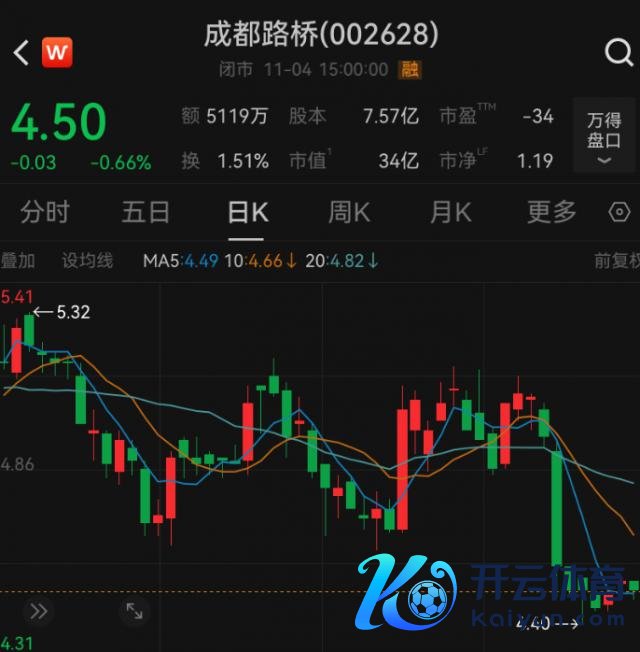Switch to the 五日 tab

click(x=146, y=212)
